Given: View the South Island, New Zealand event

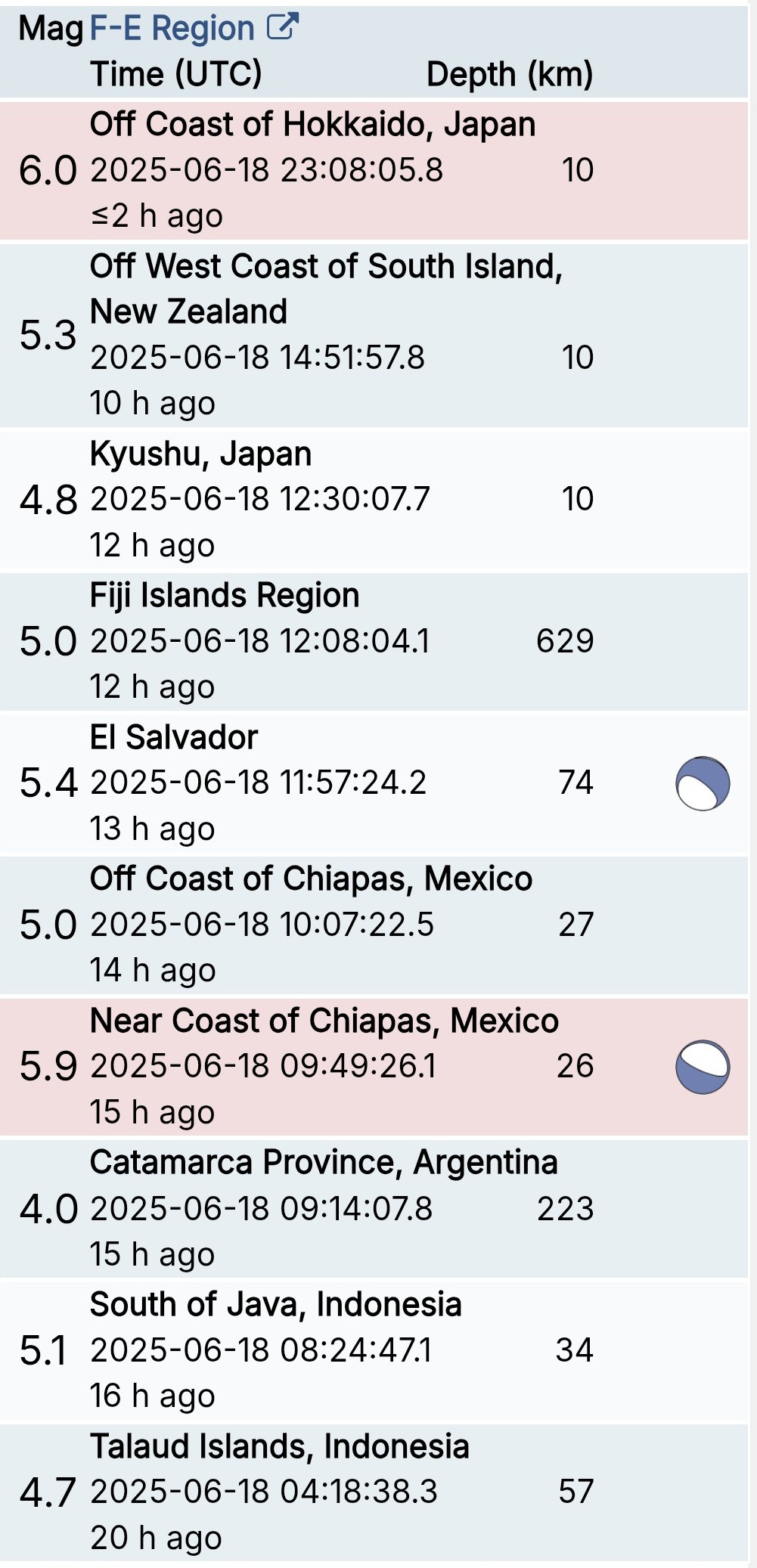Looking at the screenshot, I should click(x=374, y=335).
